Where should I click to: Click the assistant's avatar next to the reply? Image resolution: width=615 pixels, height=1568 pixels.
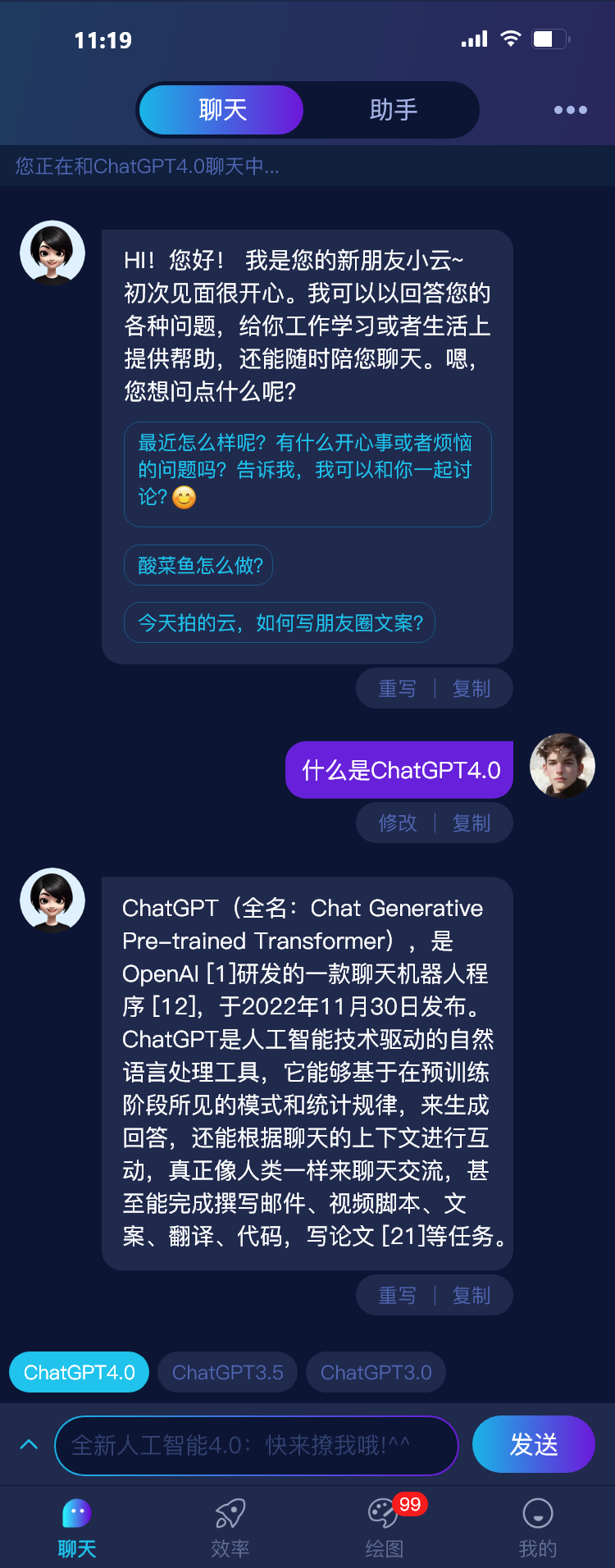pyautogui.click(x=52, y=900)
